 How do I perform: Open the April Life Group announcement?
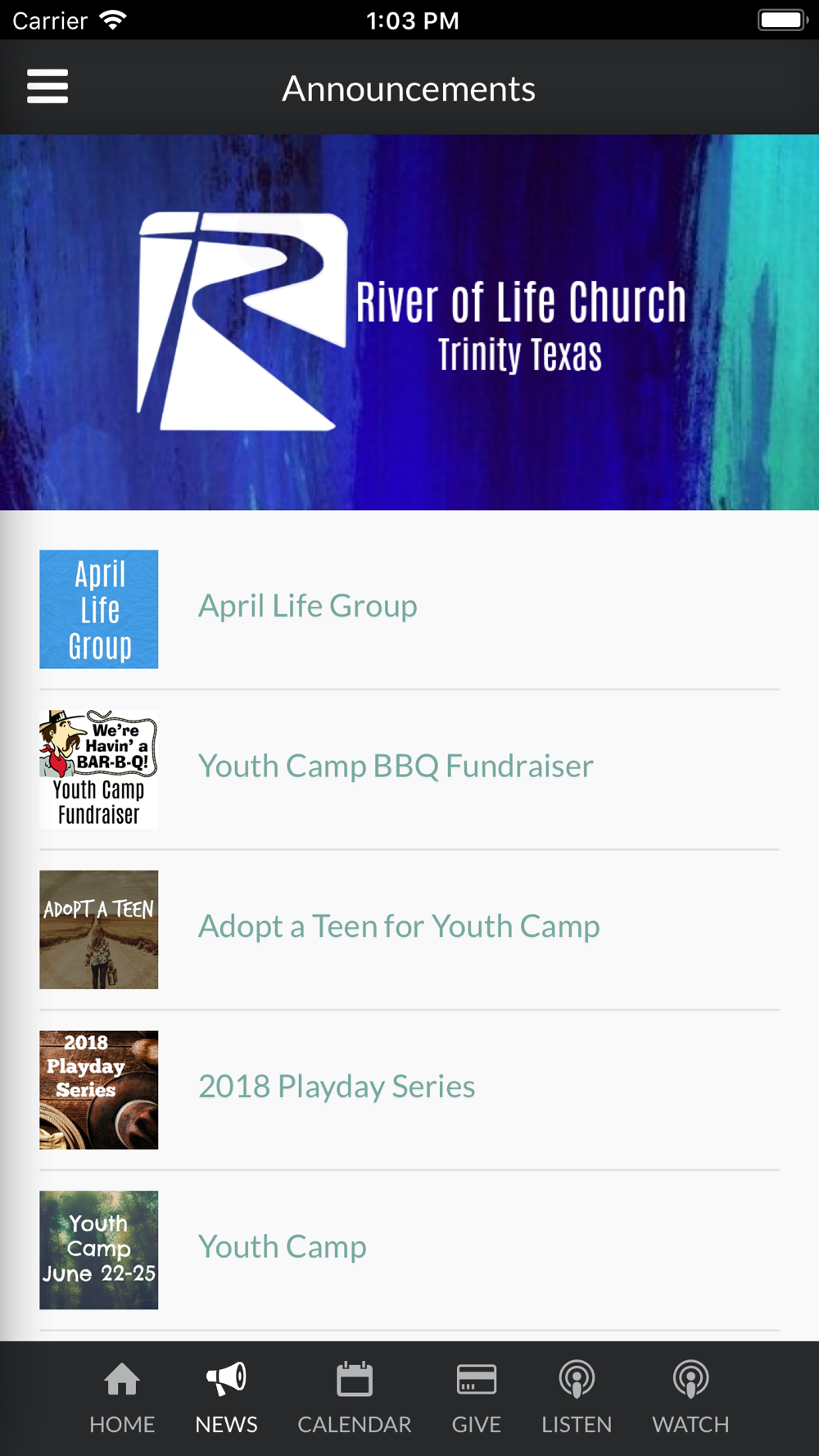pos(308,607)
